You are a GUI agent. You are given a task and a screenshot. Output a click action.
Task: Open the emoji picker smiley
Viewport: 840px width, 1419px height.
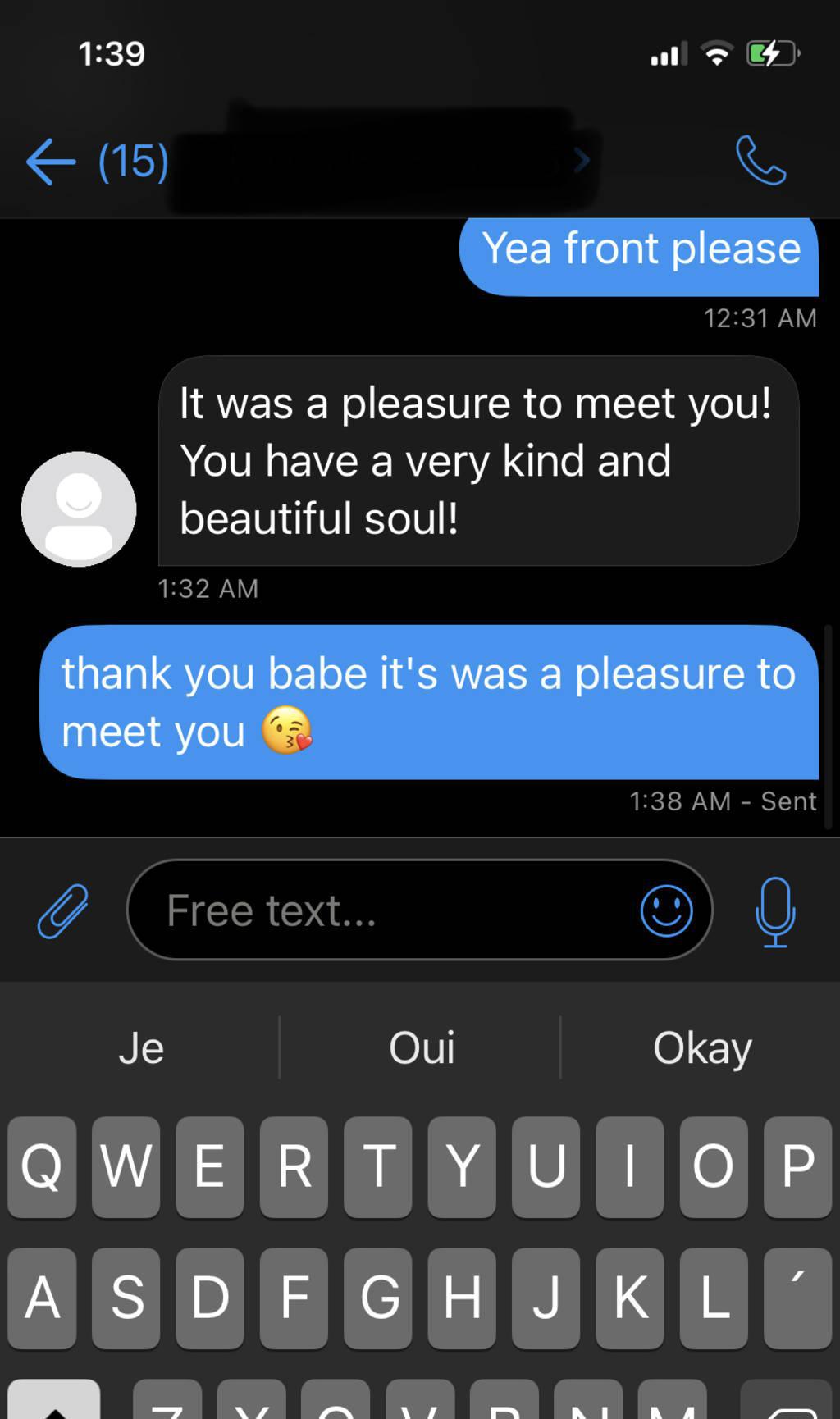666,910
